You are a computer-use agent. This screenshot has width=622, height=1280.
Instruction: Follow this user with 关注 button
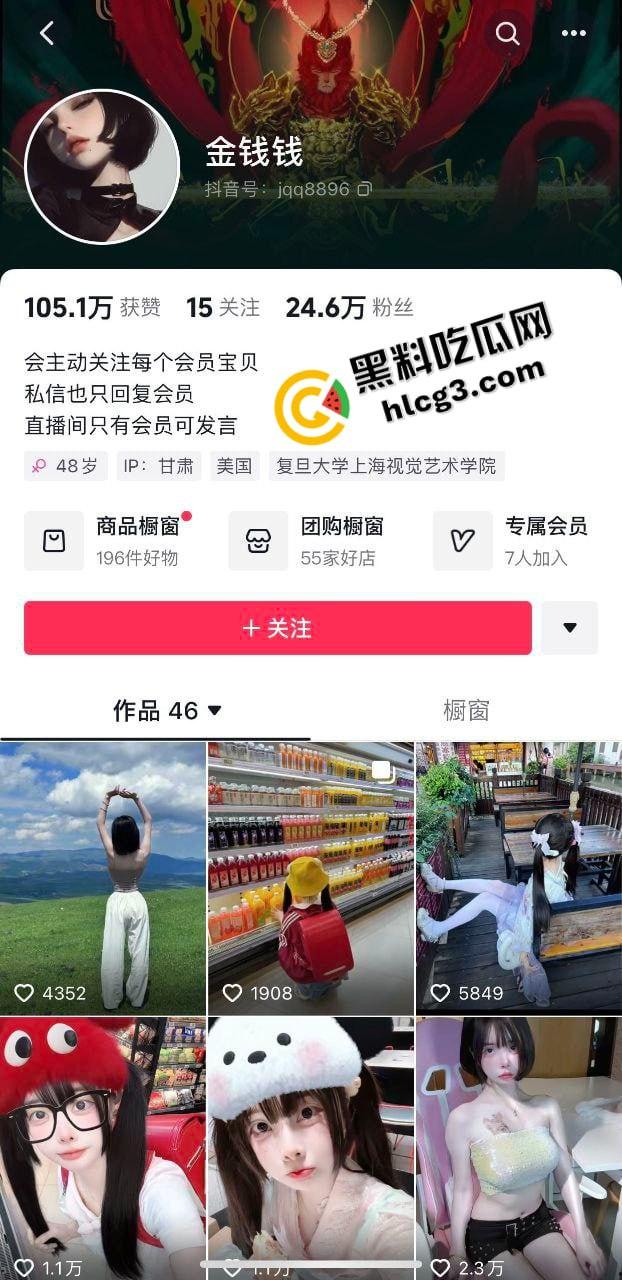(277, 628)
